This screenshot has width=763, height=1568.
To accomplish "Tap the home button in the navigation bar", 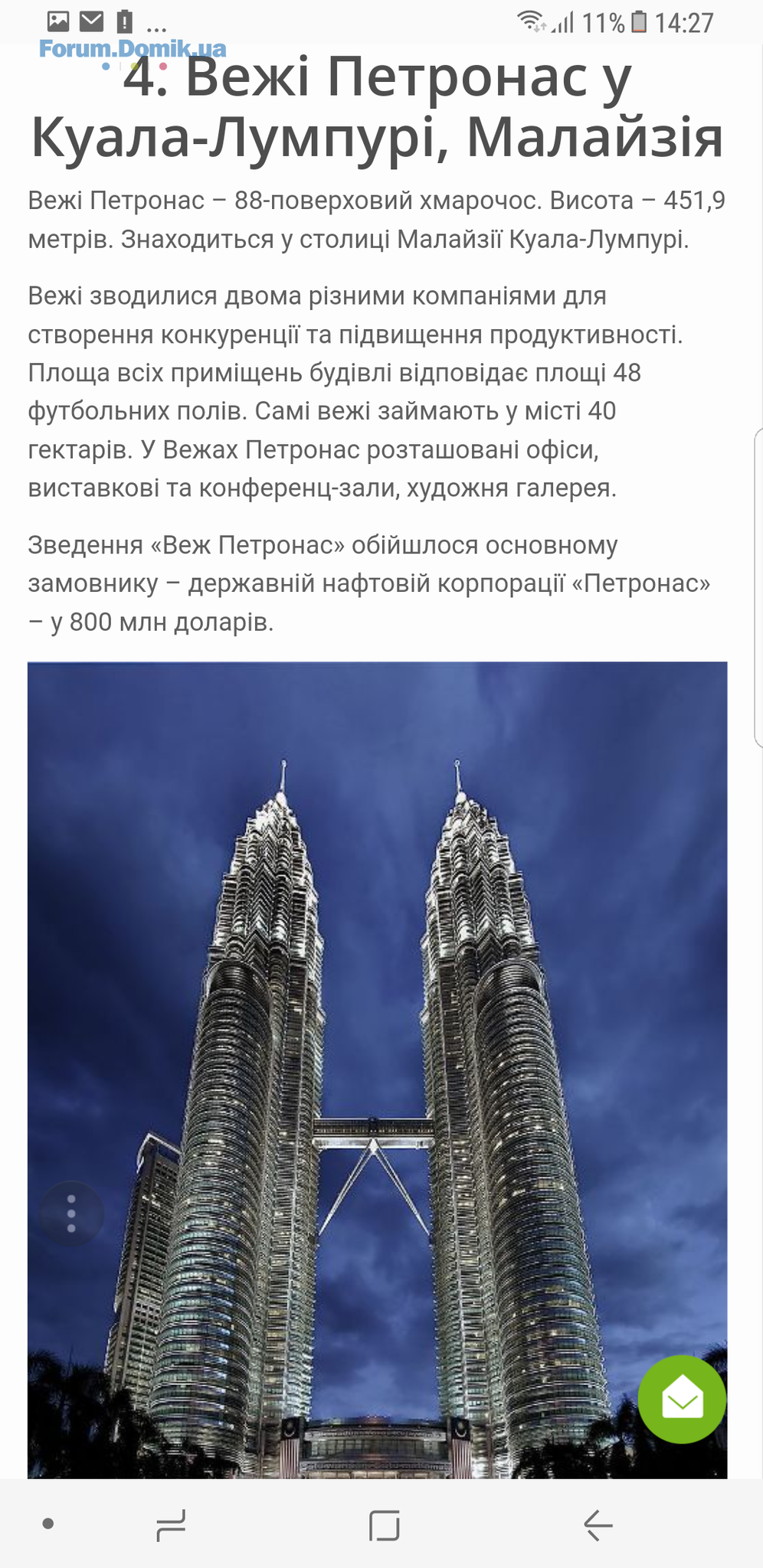I will pos(384,1524).
